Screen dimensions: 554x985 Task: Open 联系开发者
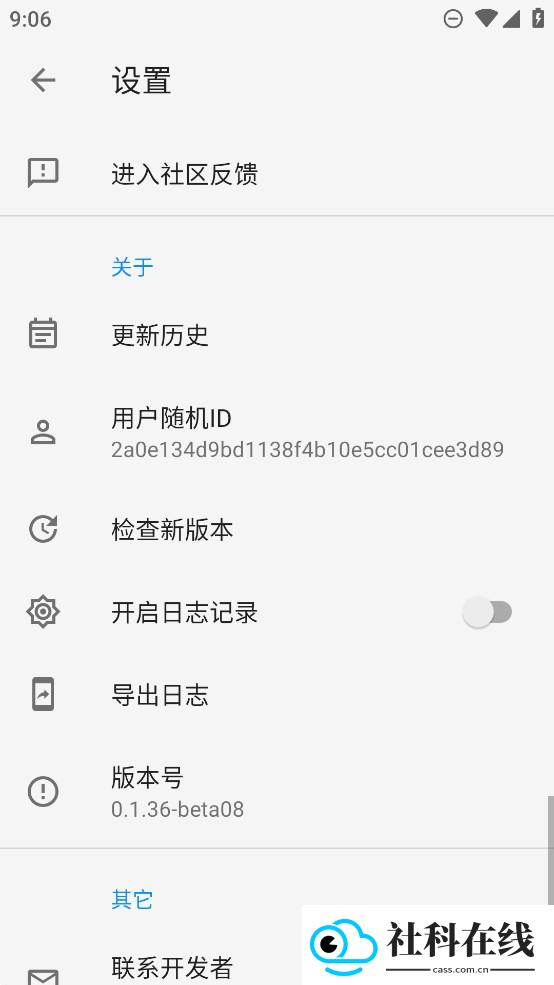click(171, 967)
